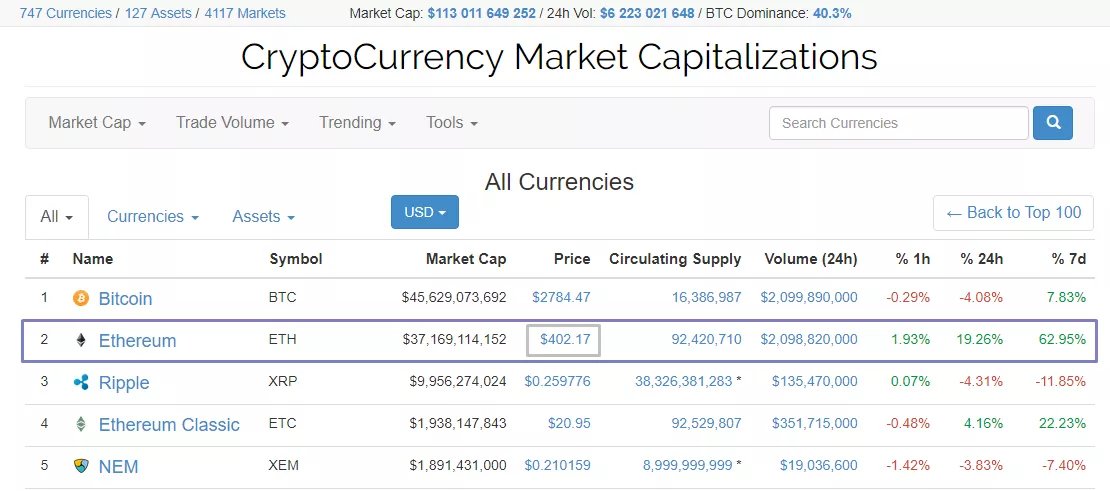Expand the Tools dropdown menu
The height and width of the screenshot is (491, 1110).
[x=451, y=123]
